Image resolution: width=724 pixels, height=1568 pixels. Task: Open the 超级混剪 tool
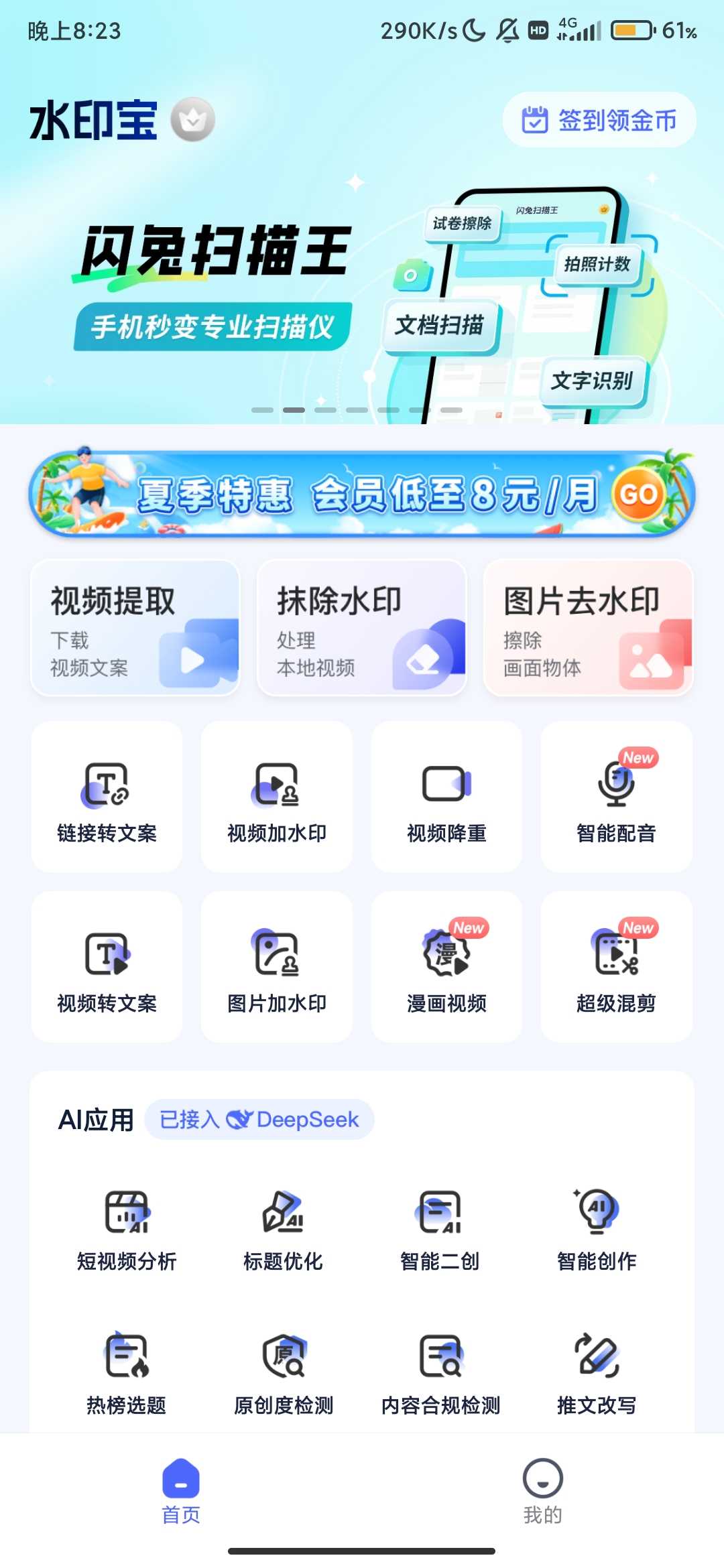tap(616, 967)
